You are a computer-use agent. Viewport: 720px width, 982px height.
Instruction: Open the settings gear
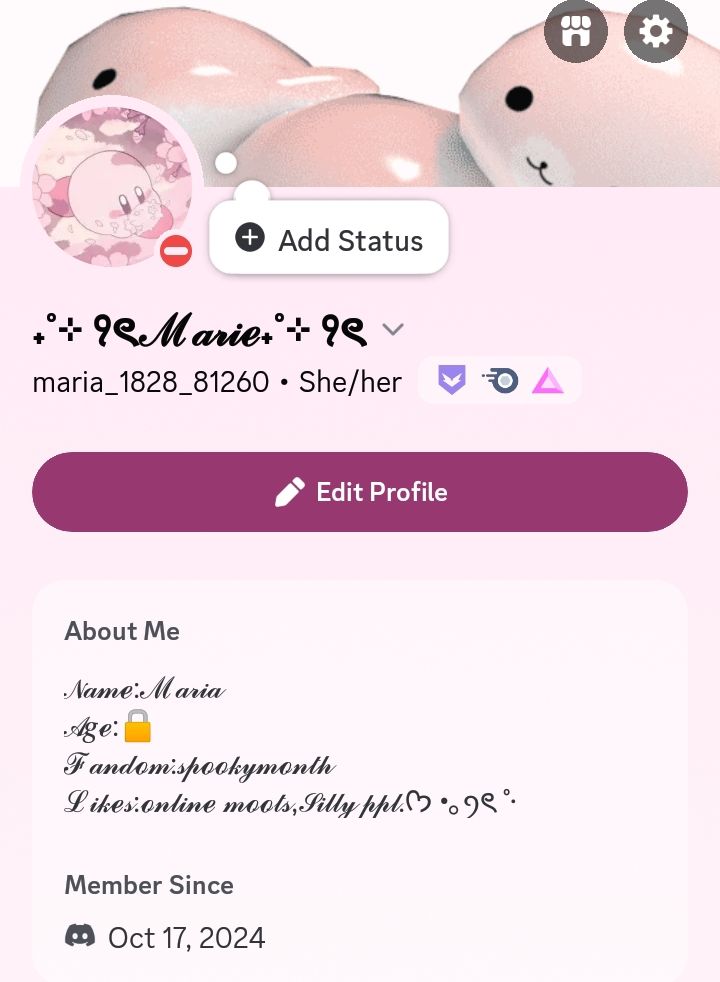655,32
